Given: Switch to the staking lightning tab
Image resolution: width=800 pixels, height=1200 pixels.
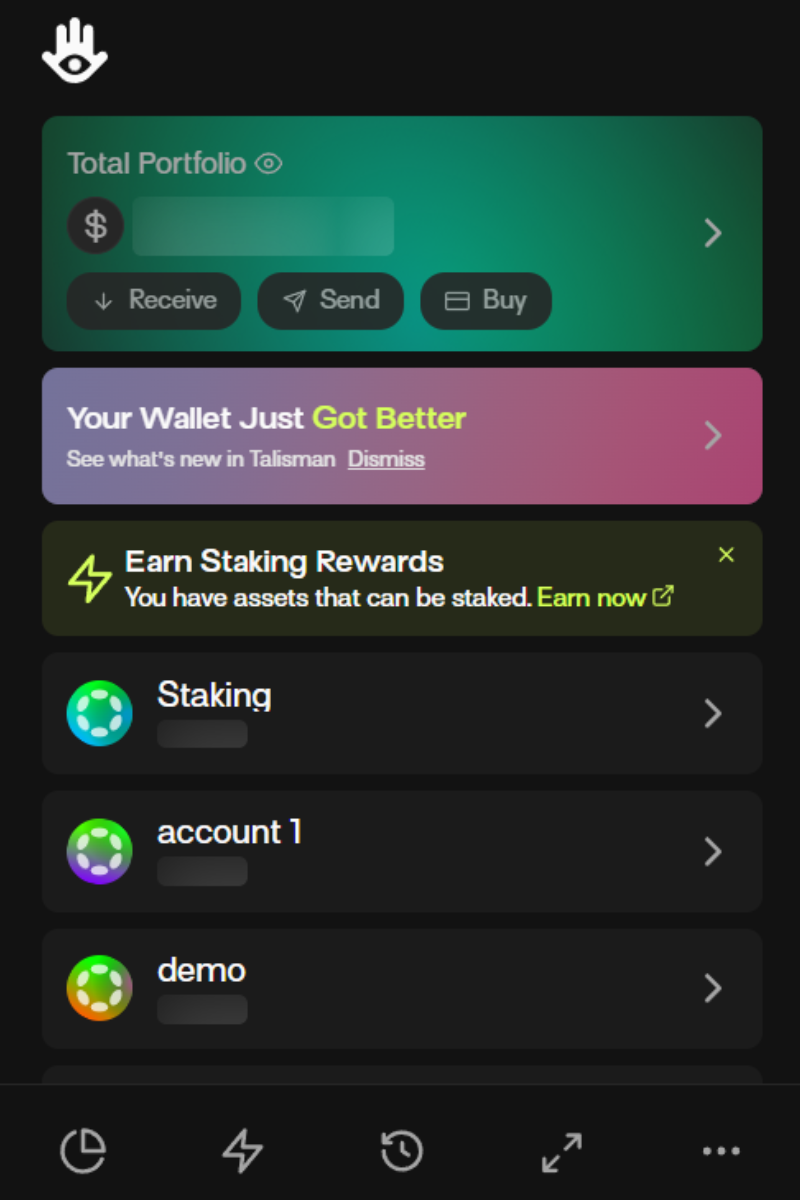Looking at the screenshot, I should point(242,1151).
